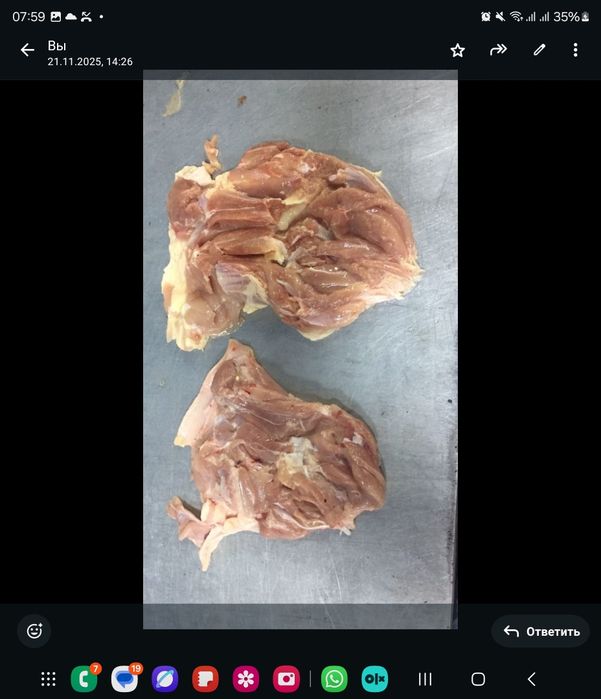Tap the Ответить reply button
601x699 pixels.
541,631
